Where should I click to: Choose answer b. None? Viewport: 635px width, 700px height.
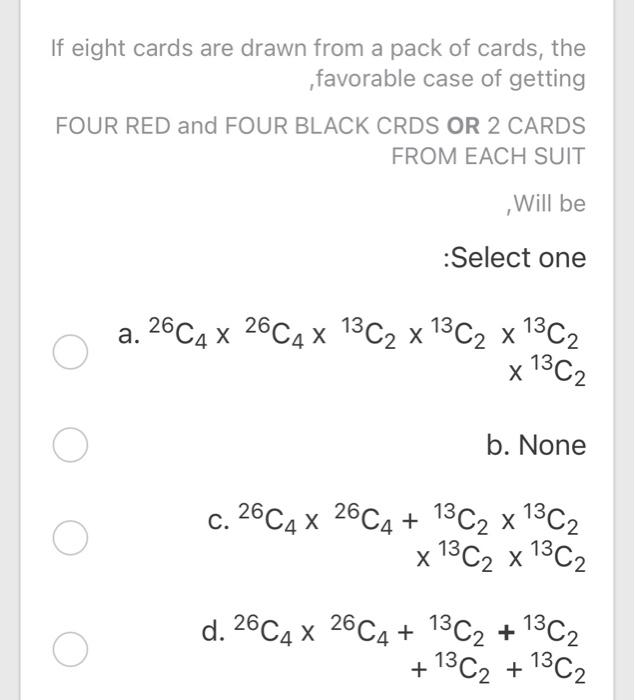click(x=70, y=445)
